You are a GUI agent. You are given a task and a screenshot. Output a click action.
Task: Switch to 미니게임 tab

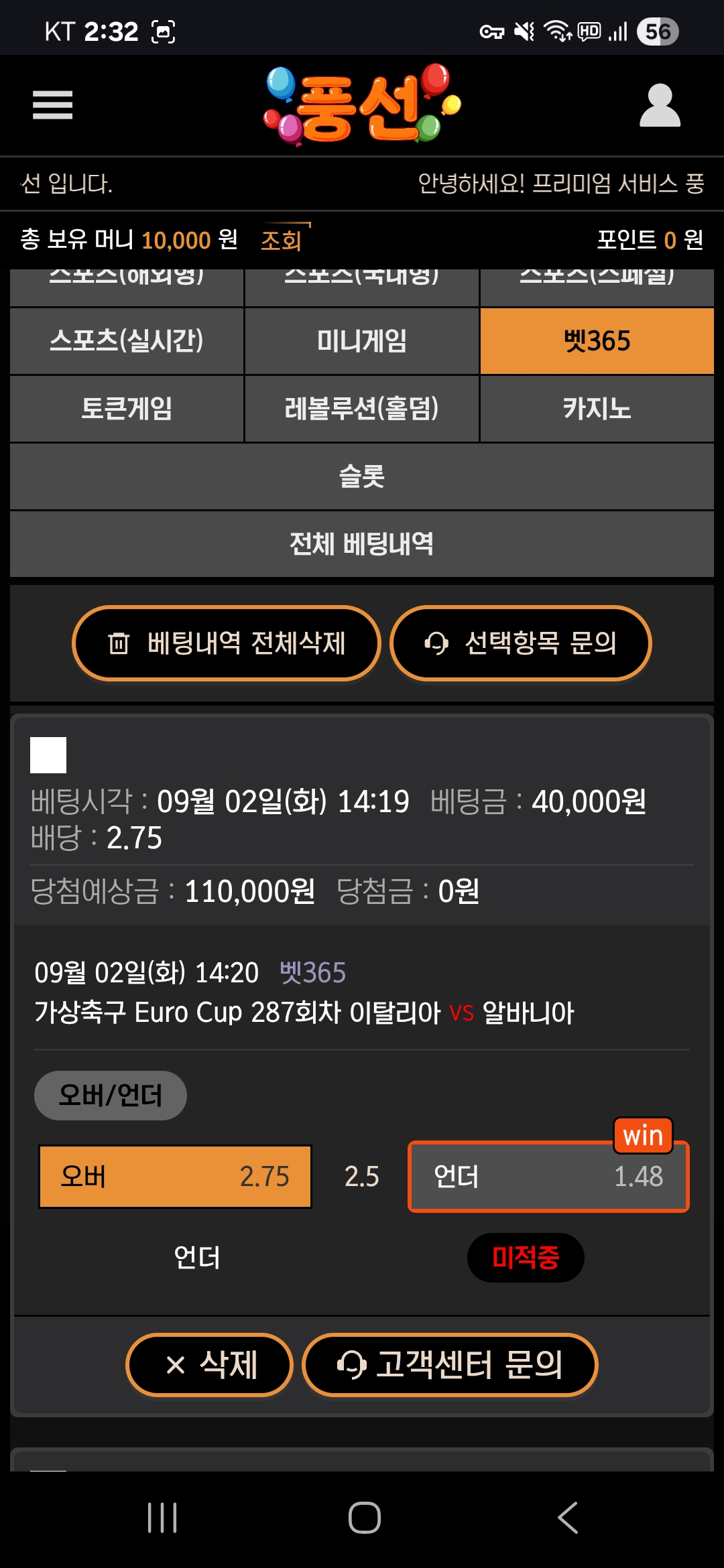(x=362, y=341)
